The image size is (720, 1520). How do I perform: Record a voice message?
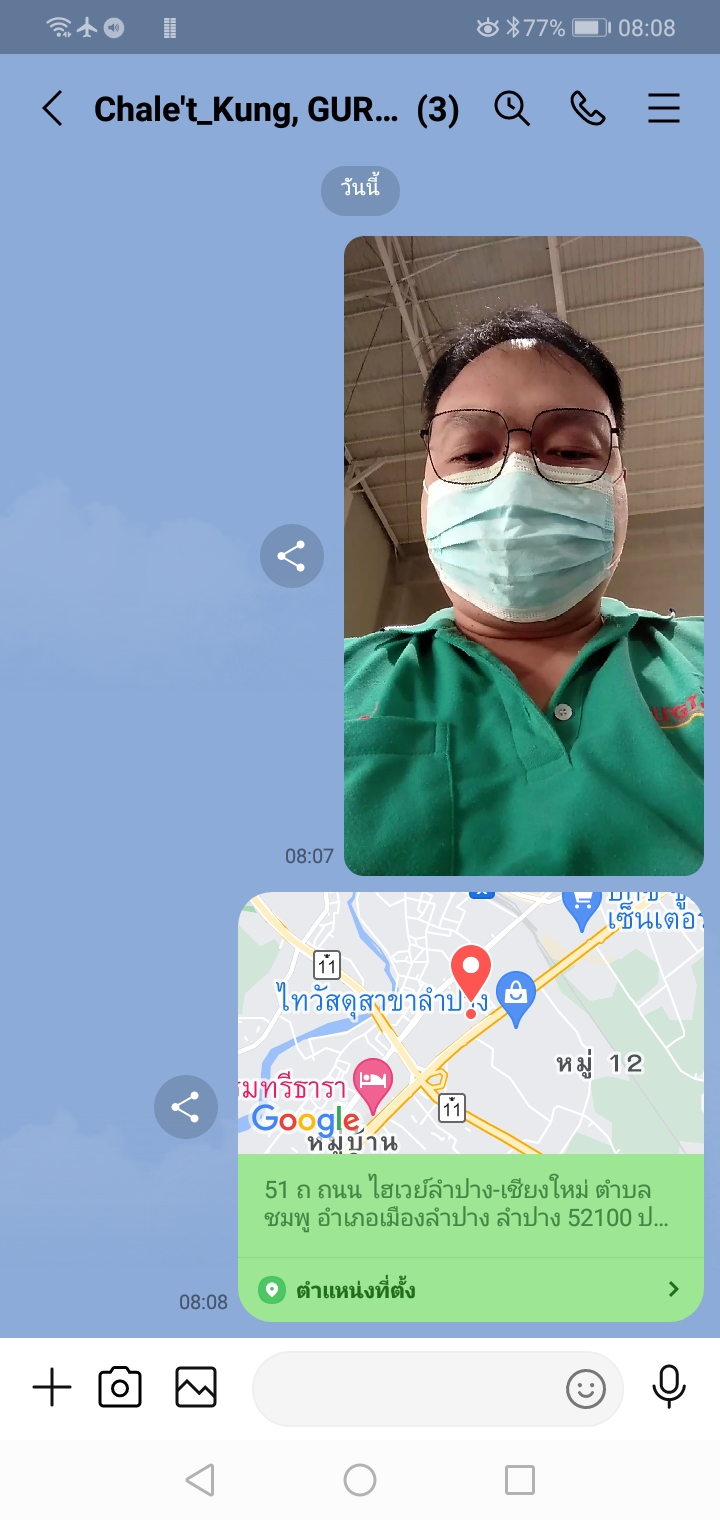[x=669, y=1388]
